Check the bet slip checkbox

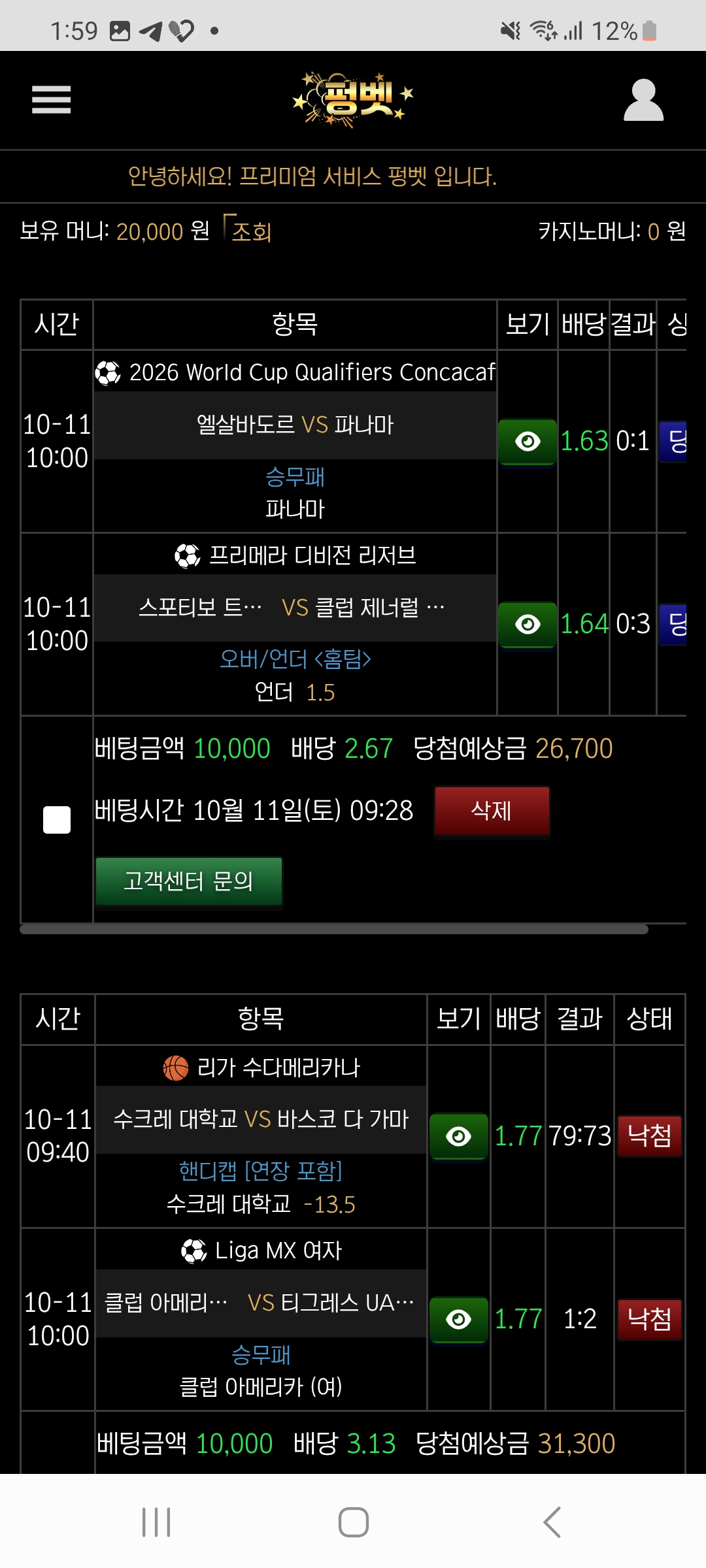[x=57, y=820]
